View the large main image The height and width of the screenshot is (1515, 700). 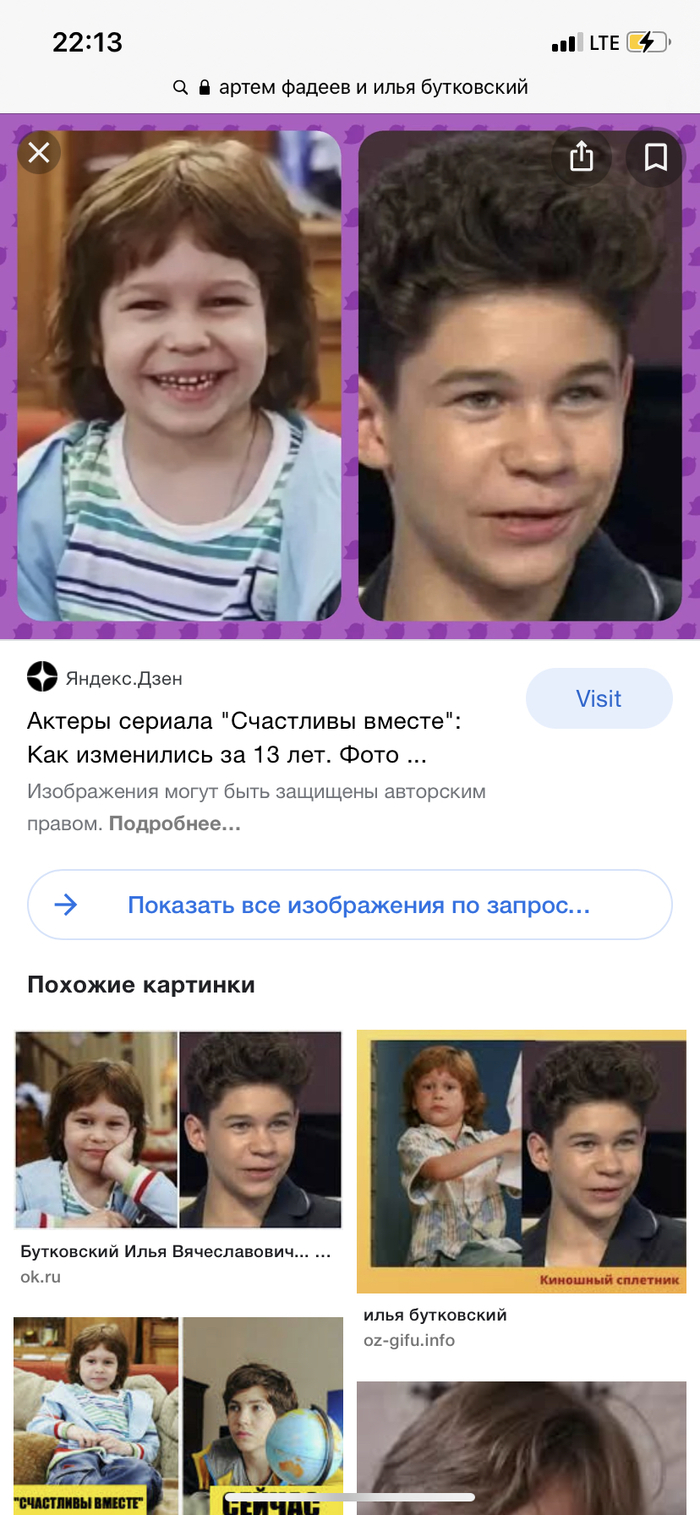tap(350, 375)
